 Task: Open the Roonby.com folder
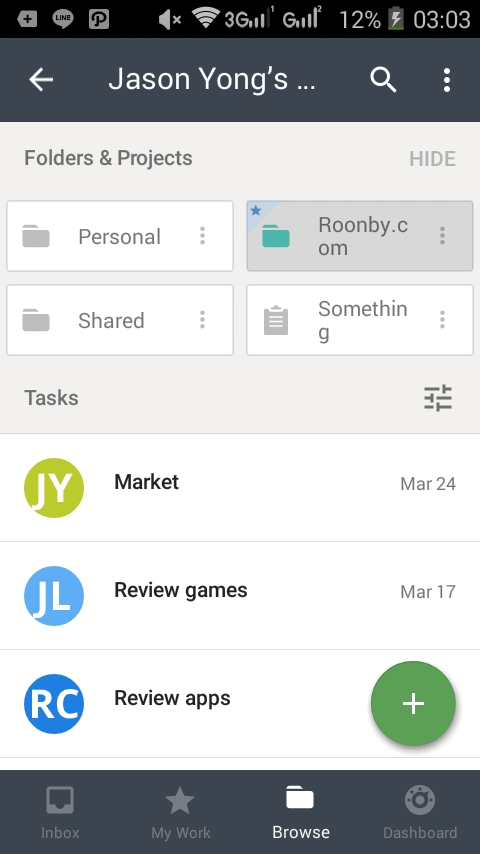coord(360,236)
